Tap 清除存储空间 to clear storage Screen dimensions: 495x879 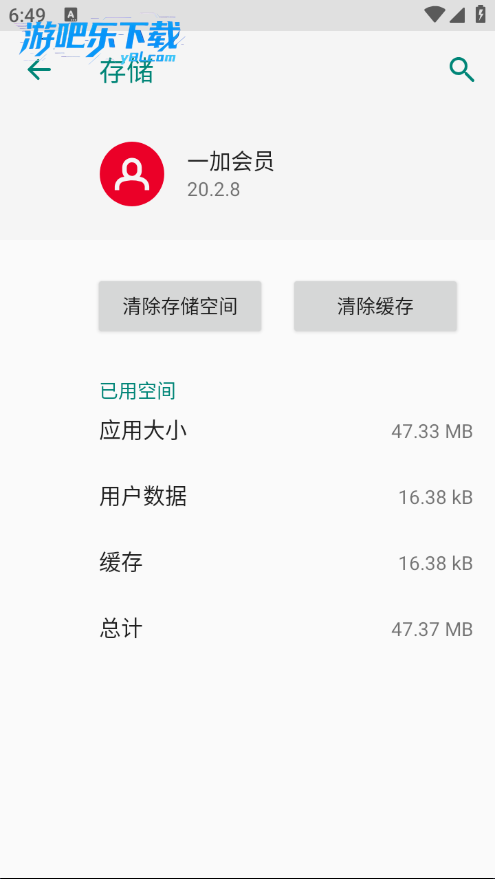(180, 306)
